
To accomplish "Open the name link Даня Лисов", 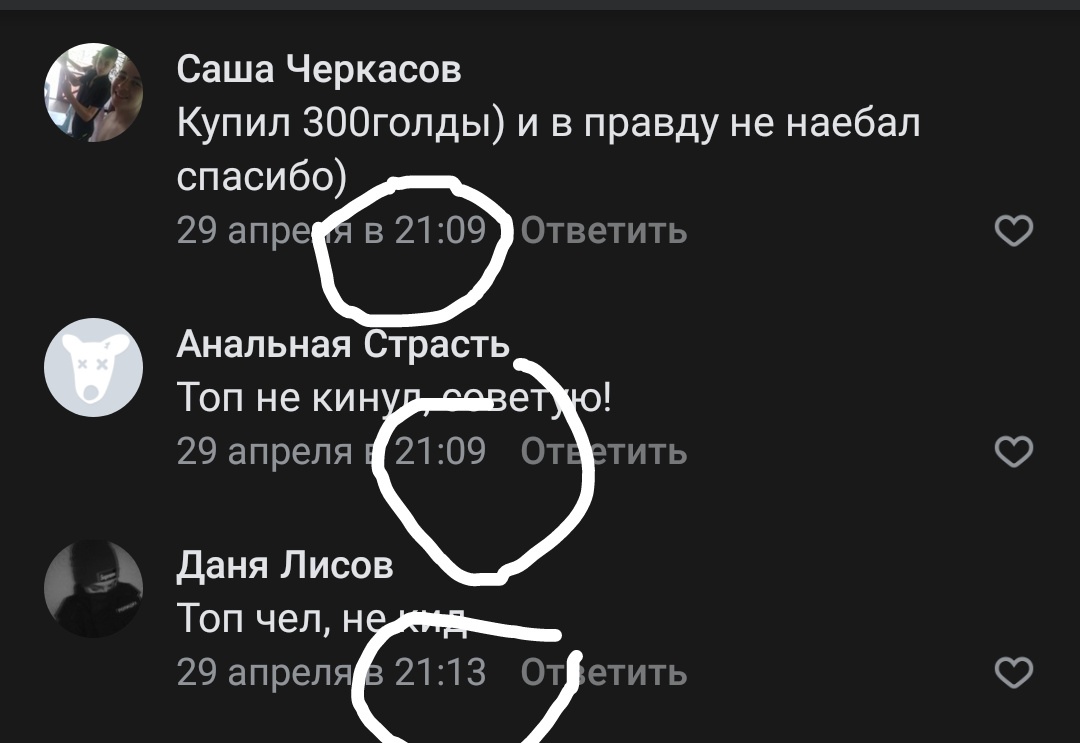I will tap(285, 566).
